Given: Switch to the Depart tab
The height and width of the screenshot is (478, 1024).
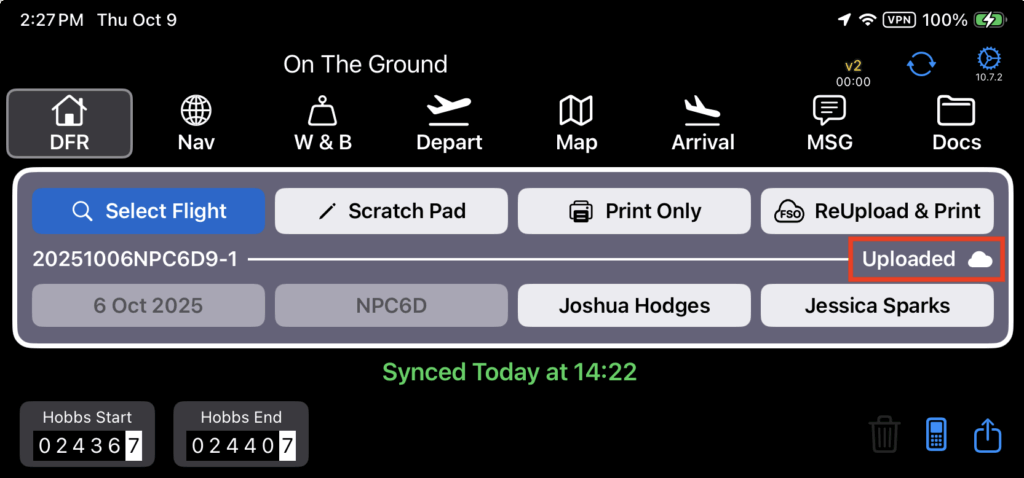Looking at the screenshot, I should click(x=449, y=123).
